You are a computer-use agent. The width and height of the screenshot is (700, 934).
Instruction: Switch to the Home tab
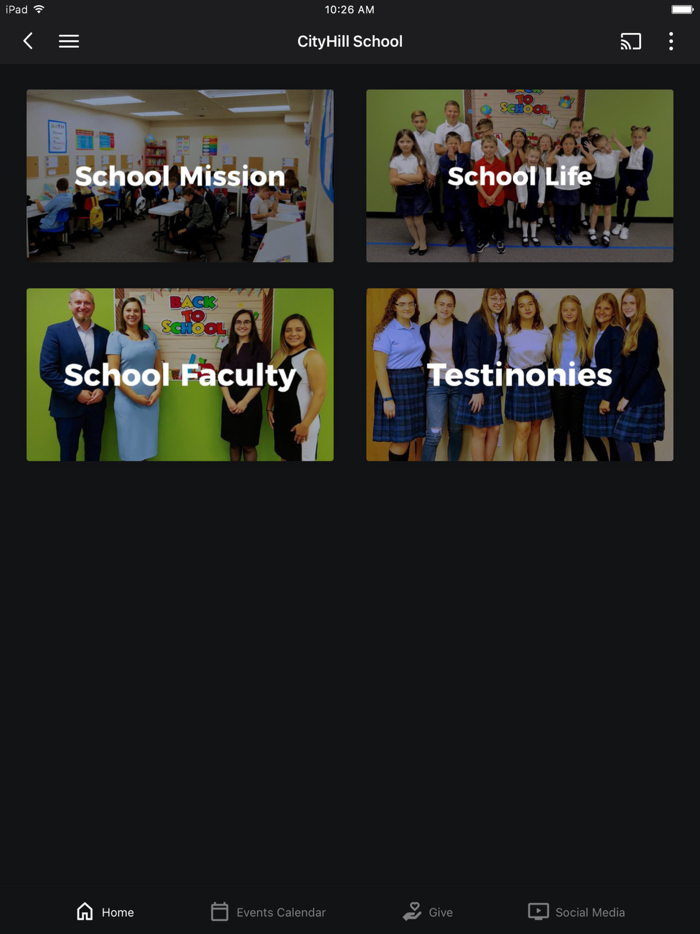coord(105,912)
